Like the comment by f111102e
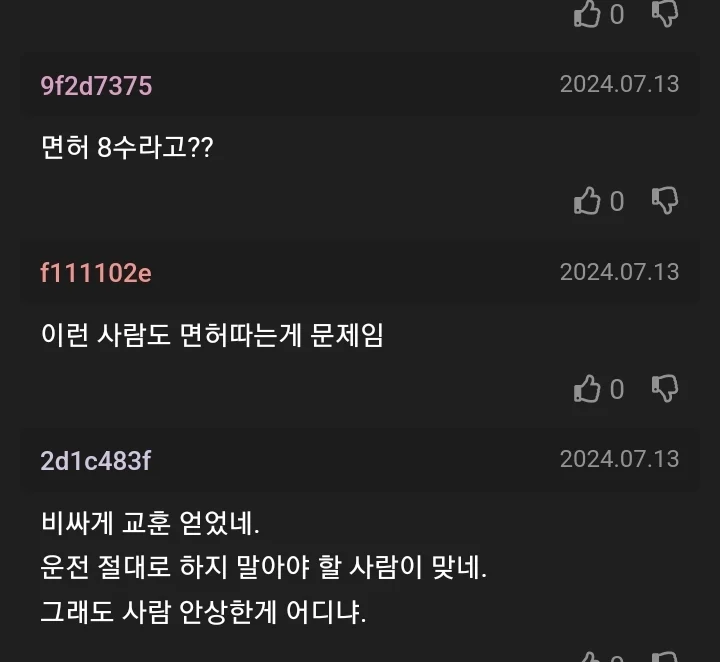Screen dimensions: 720x662 point(587,389)
